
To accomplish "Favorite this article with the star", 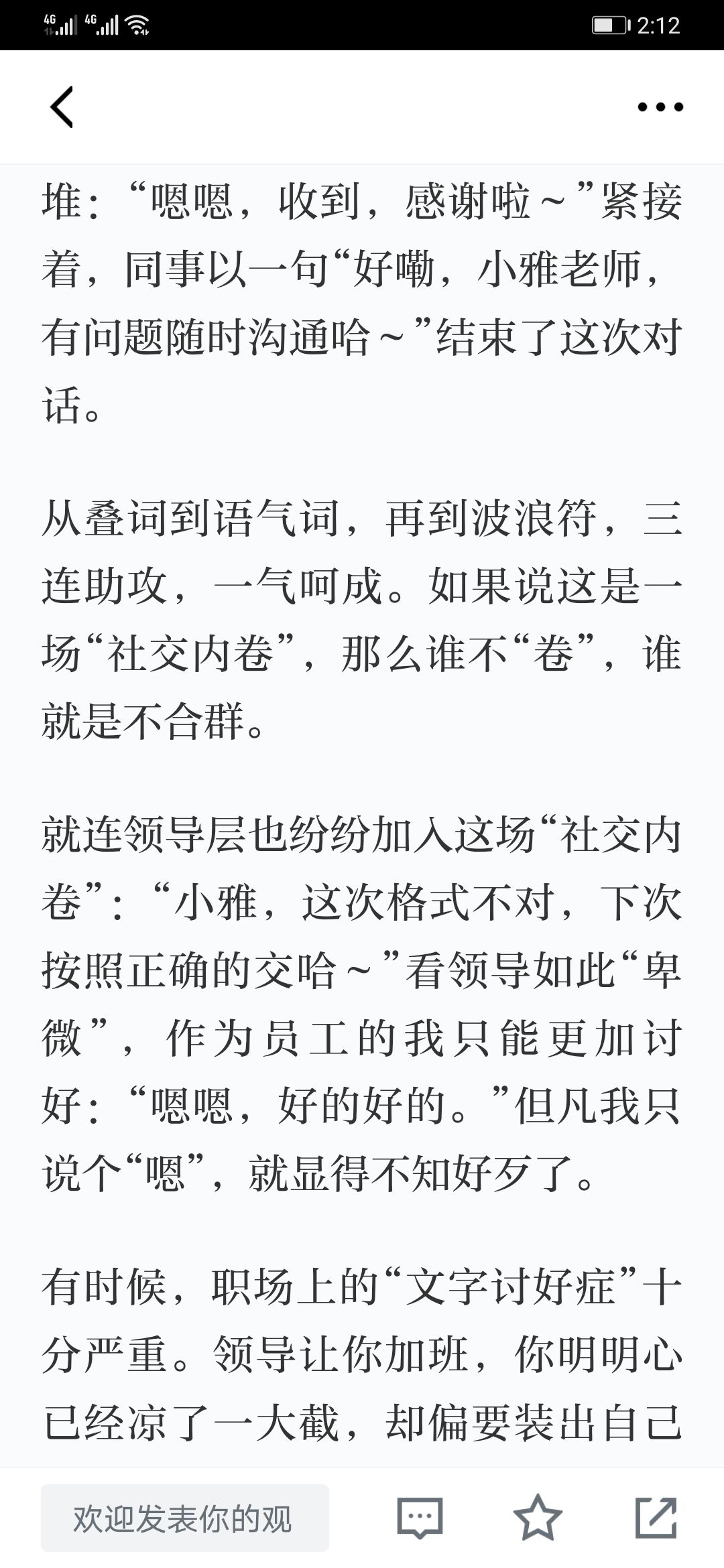I will click(538, 1518).
